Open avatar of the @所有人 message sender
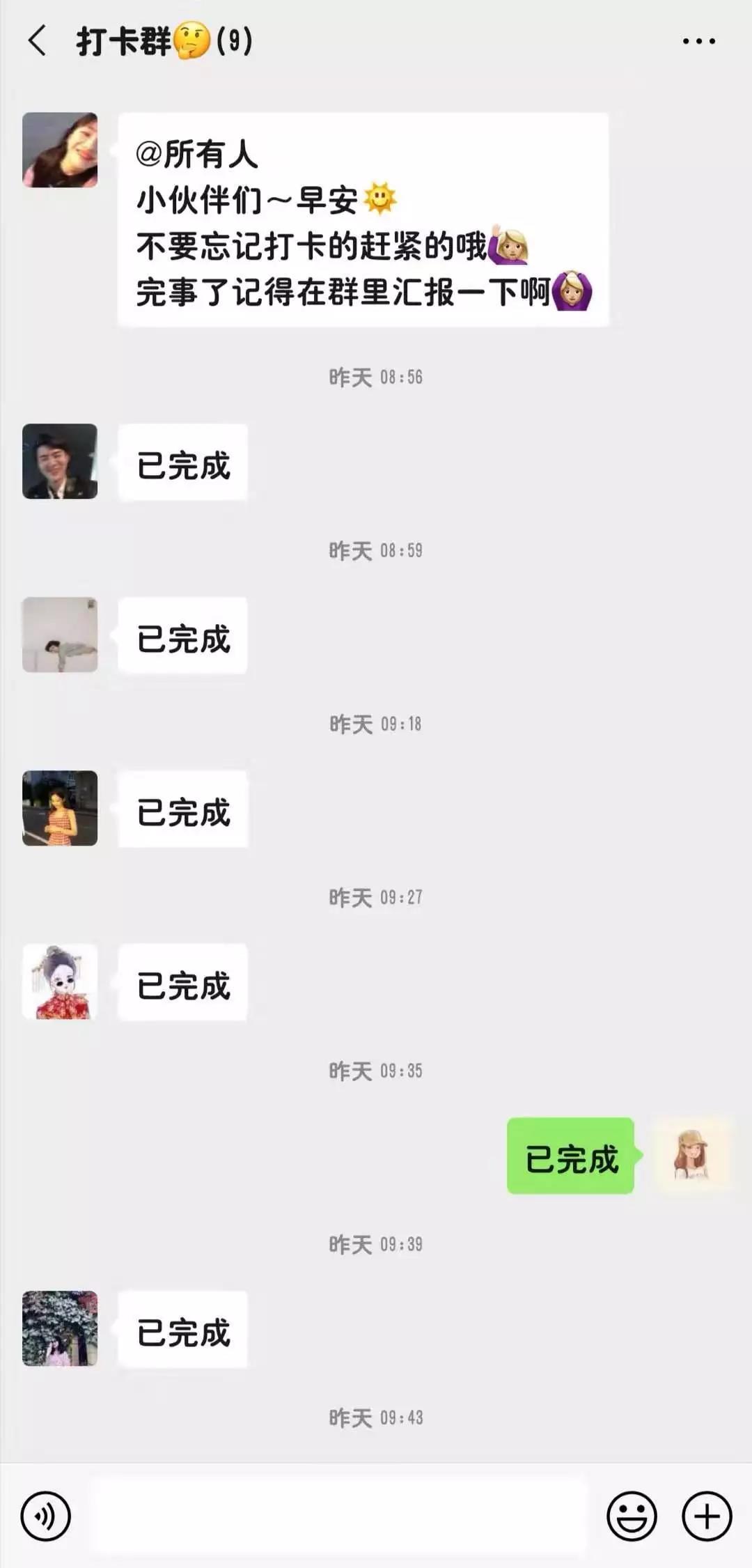The height and width of the screenshot is (1568, 752). 60,150
